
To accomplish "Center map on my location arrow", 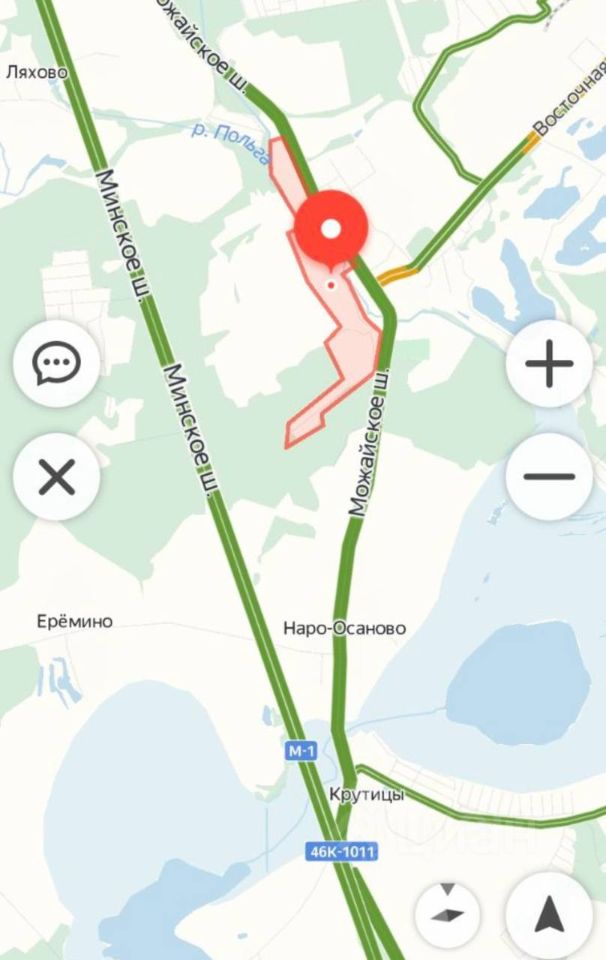I will (548, 914).
